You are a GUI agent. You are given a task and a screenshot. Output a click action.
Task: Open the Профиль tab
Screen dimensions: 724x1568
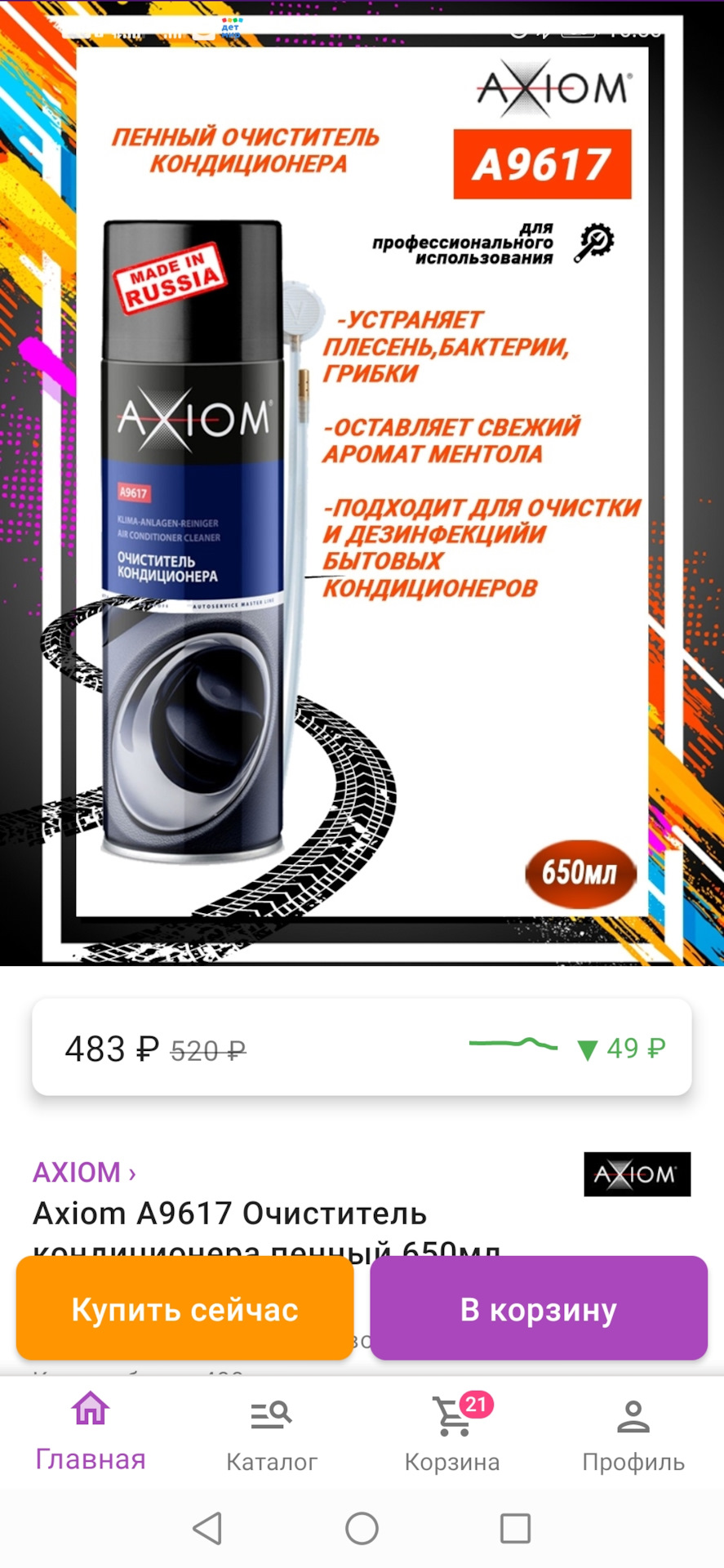click(x=633, y=1434)
